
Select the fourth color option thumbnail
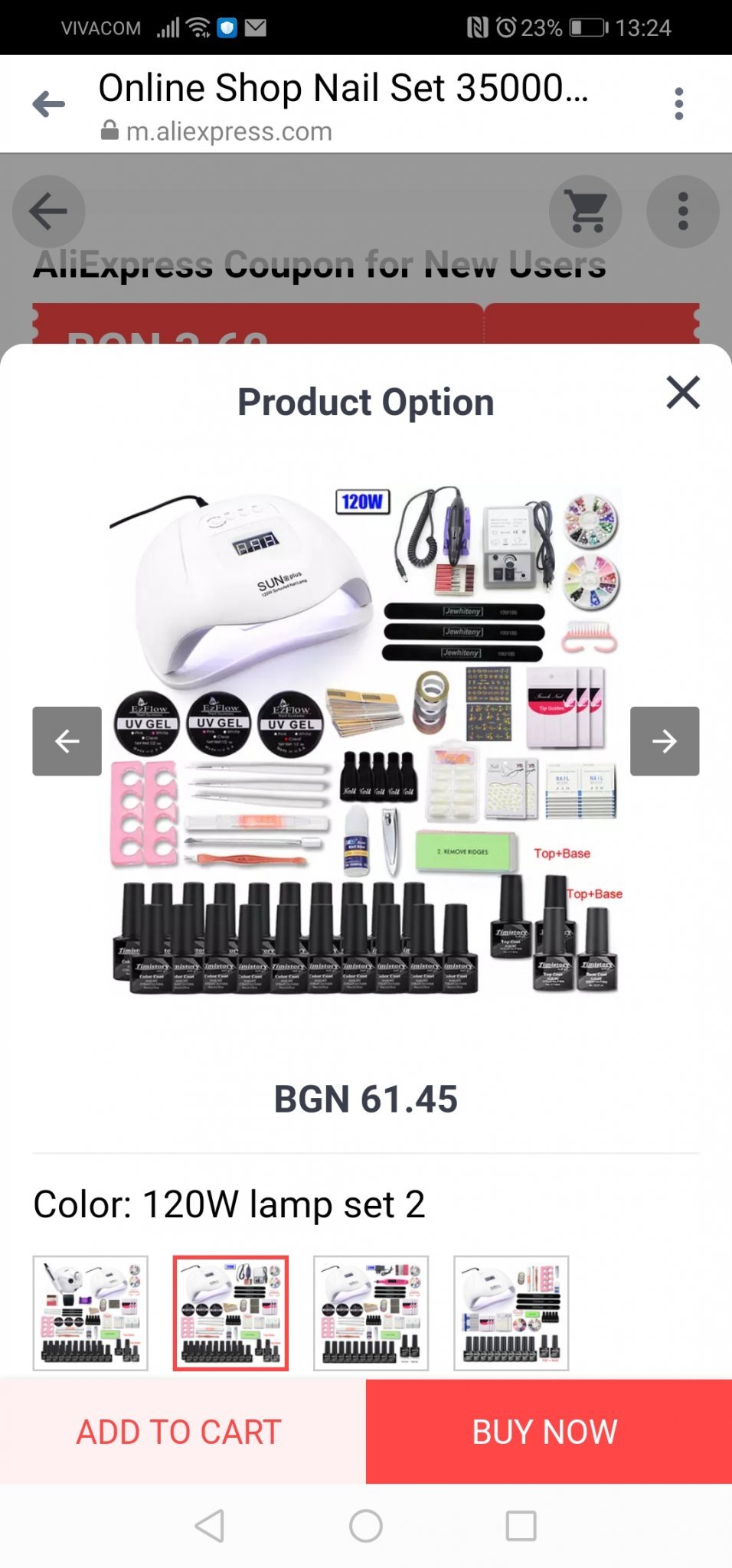(x=511, y=1312)
